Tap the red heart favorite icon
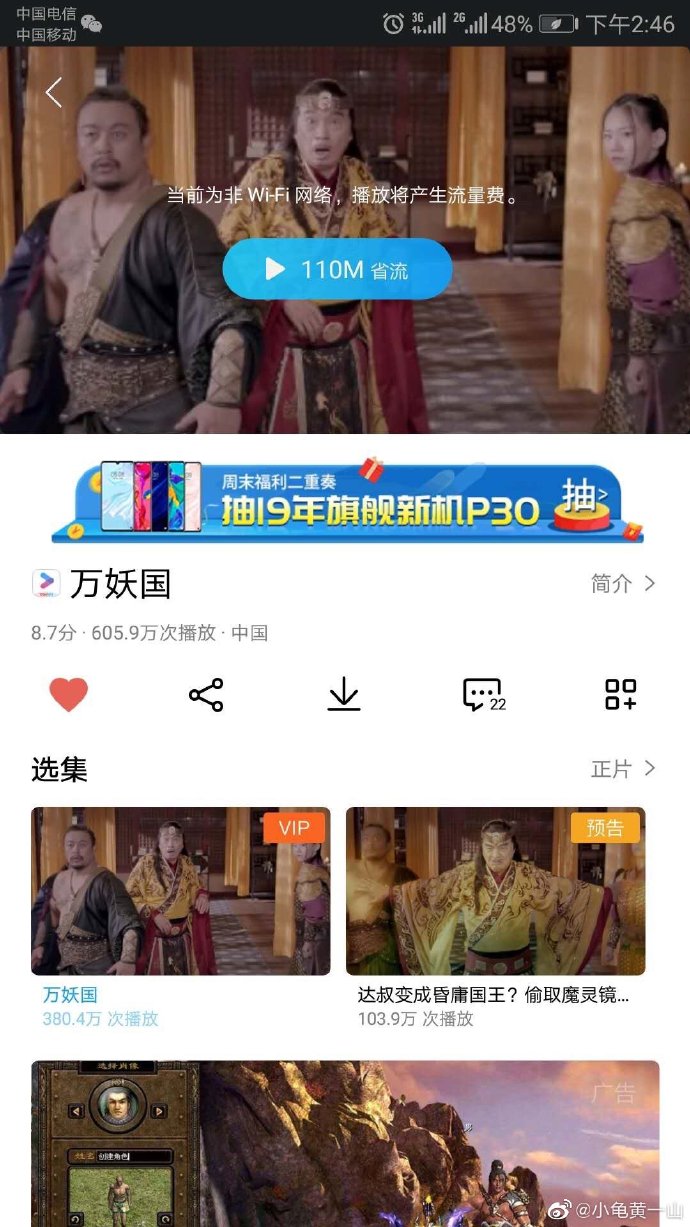 click(x=69, y=694)
